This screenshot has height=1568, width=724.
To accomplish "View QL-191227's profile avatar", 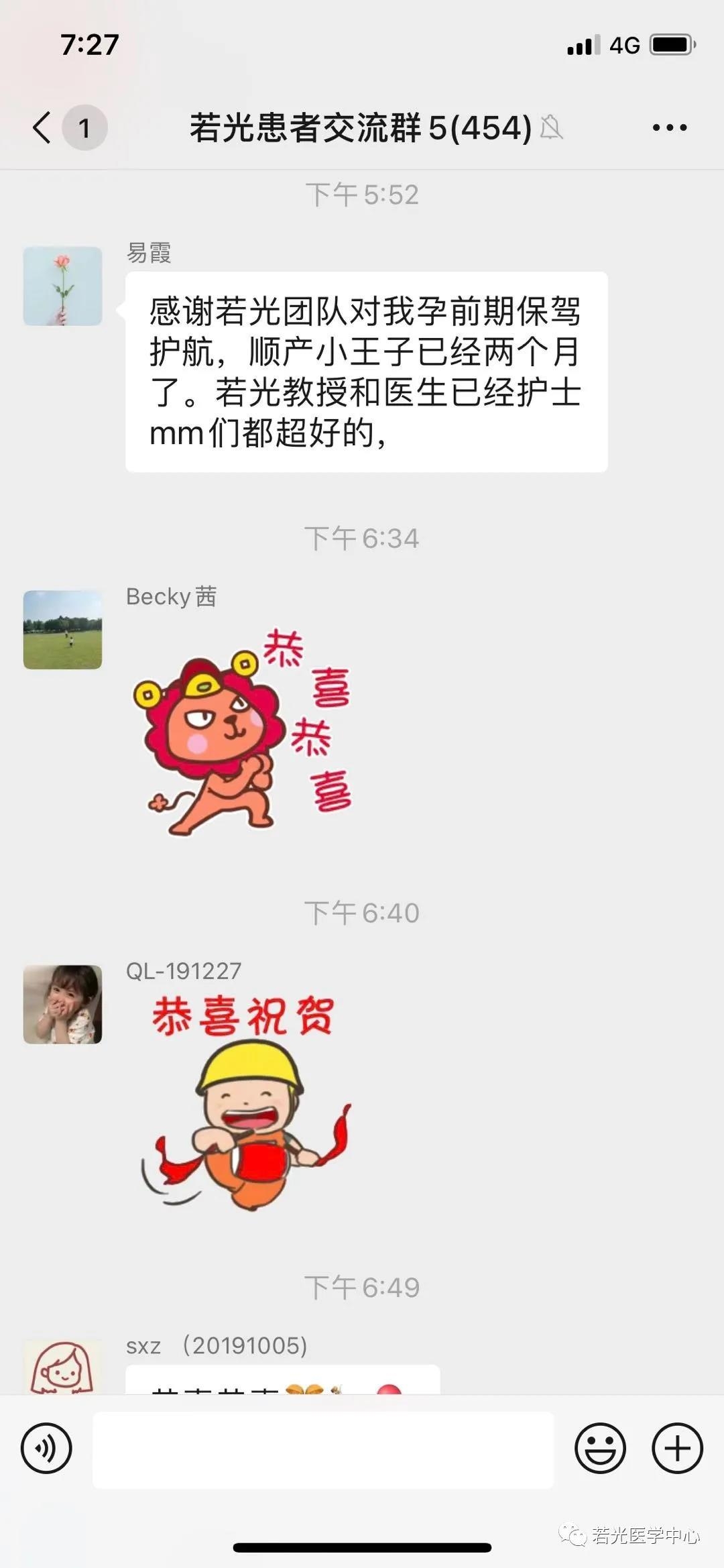I will (63, 1004).
